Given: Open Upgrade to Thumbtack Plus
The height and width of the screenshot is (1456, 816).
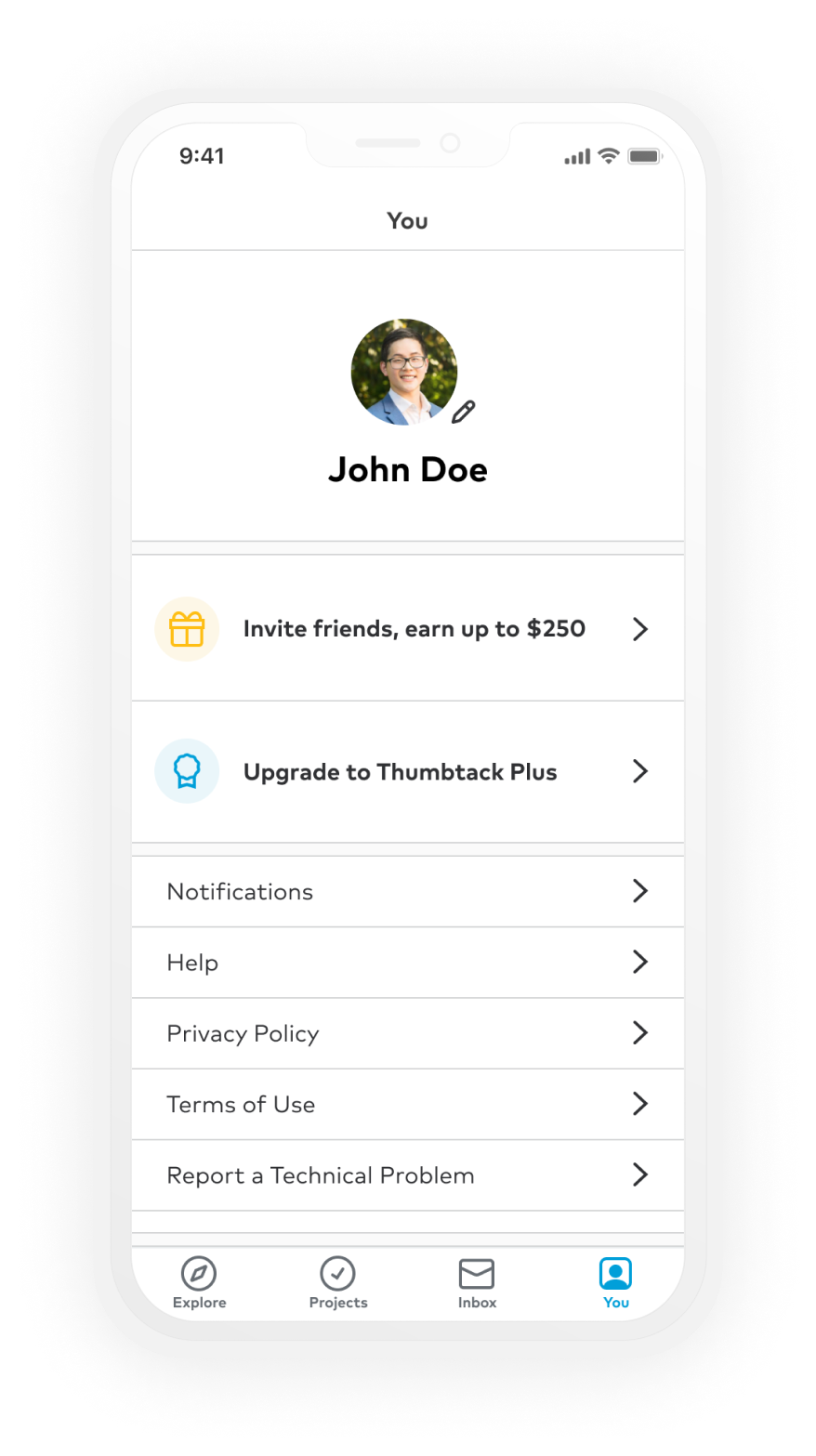Looking at the screenshot, I should coord(408,771).
